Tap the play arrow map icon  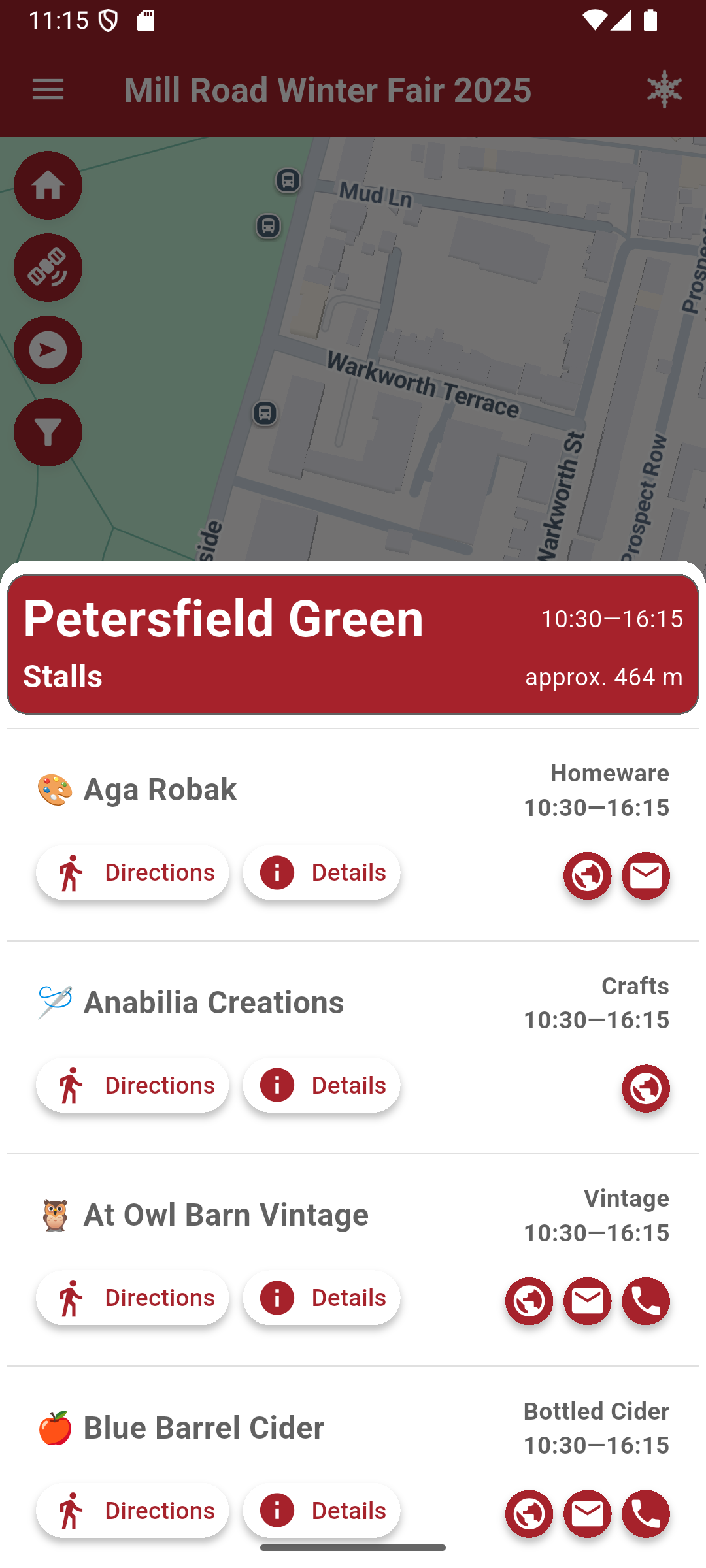48,350
